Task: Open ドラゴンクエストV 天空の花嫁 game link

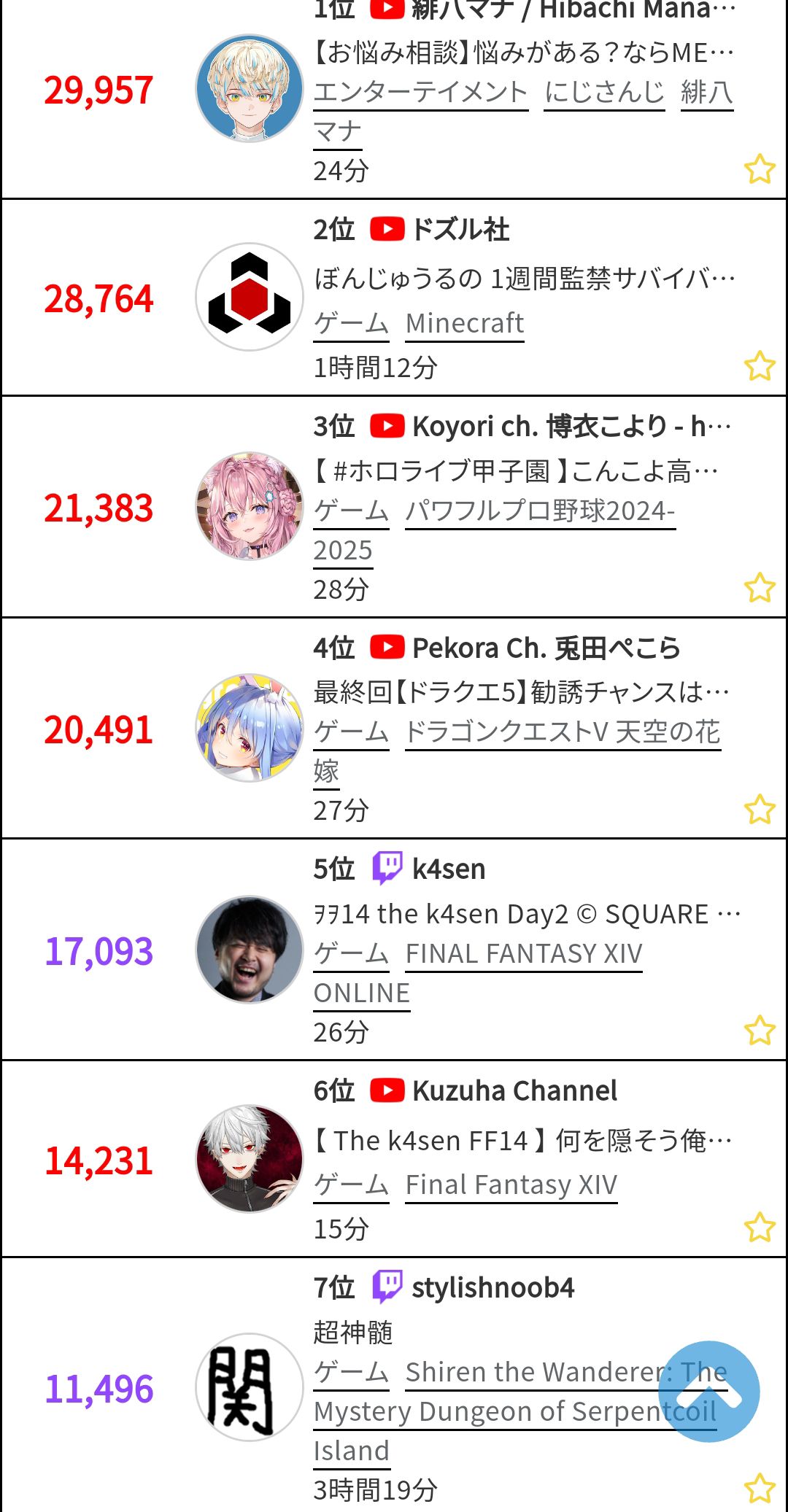Action: coord(563,732)
